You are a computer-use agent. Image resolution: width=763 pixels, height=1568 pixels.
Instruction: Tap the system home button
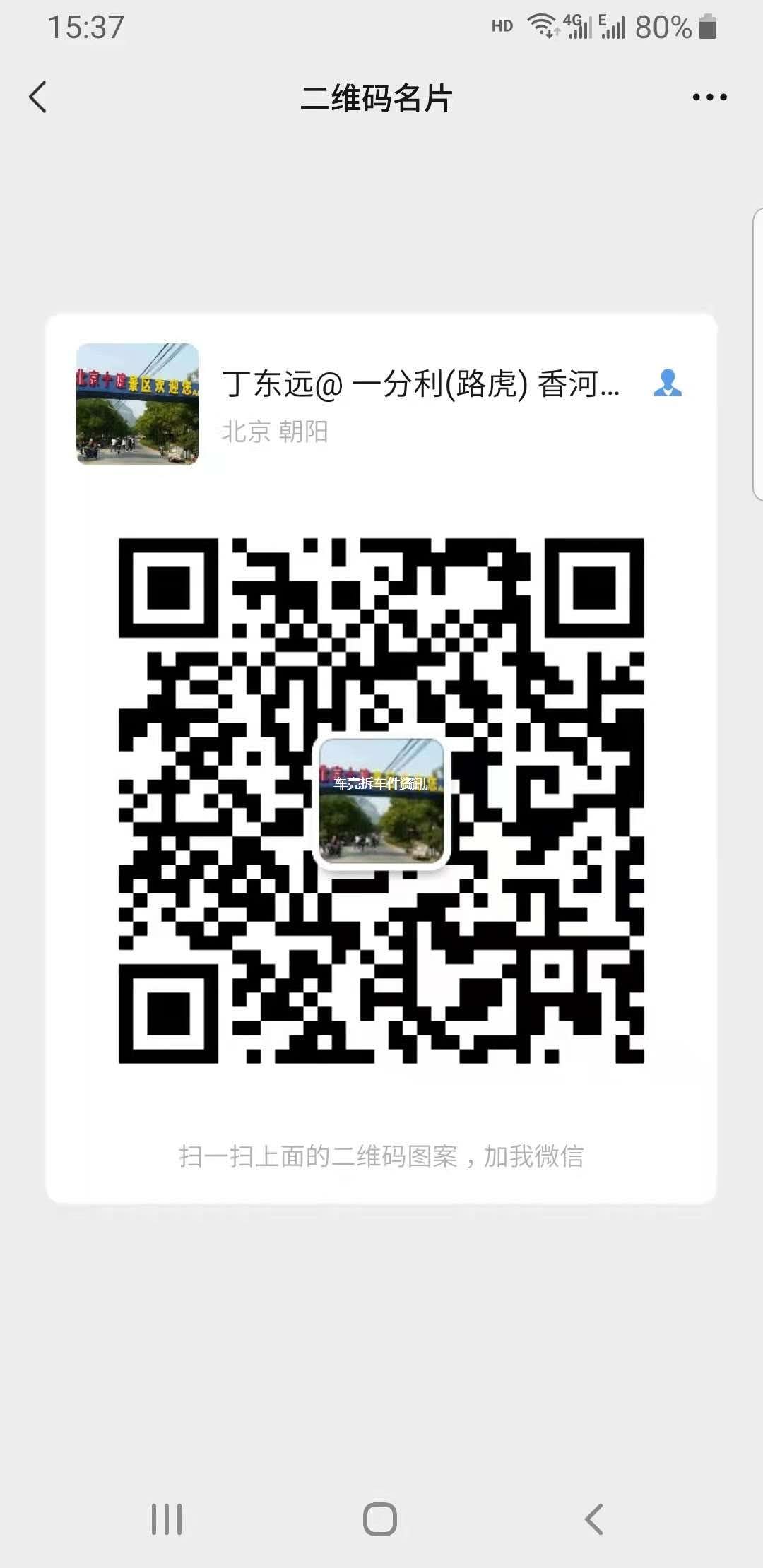point(380,1519)
